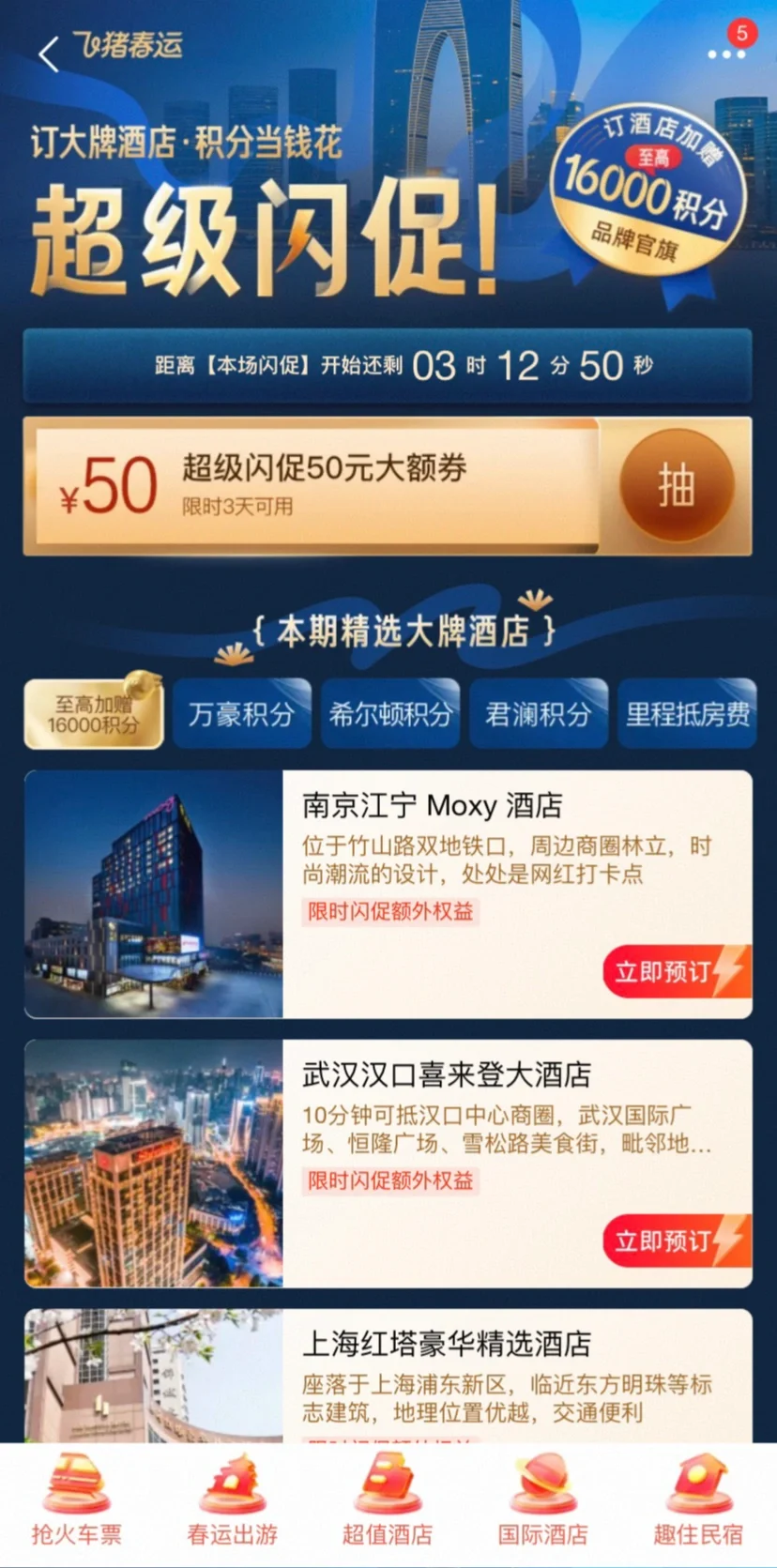Go to 趣住民宿 section

(x=698, y=1501)
